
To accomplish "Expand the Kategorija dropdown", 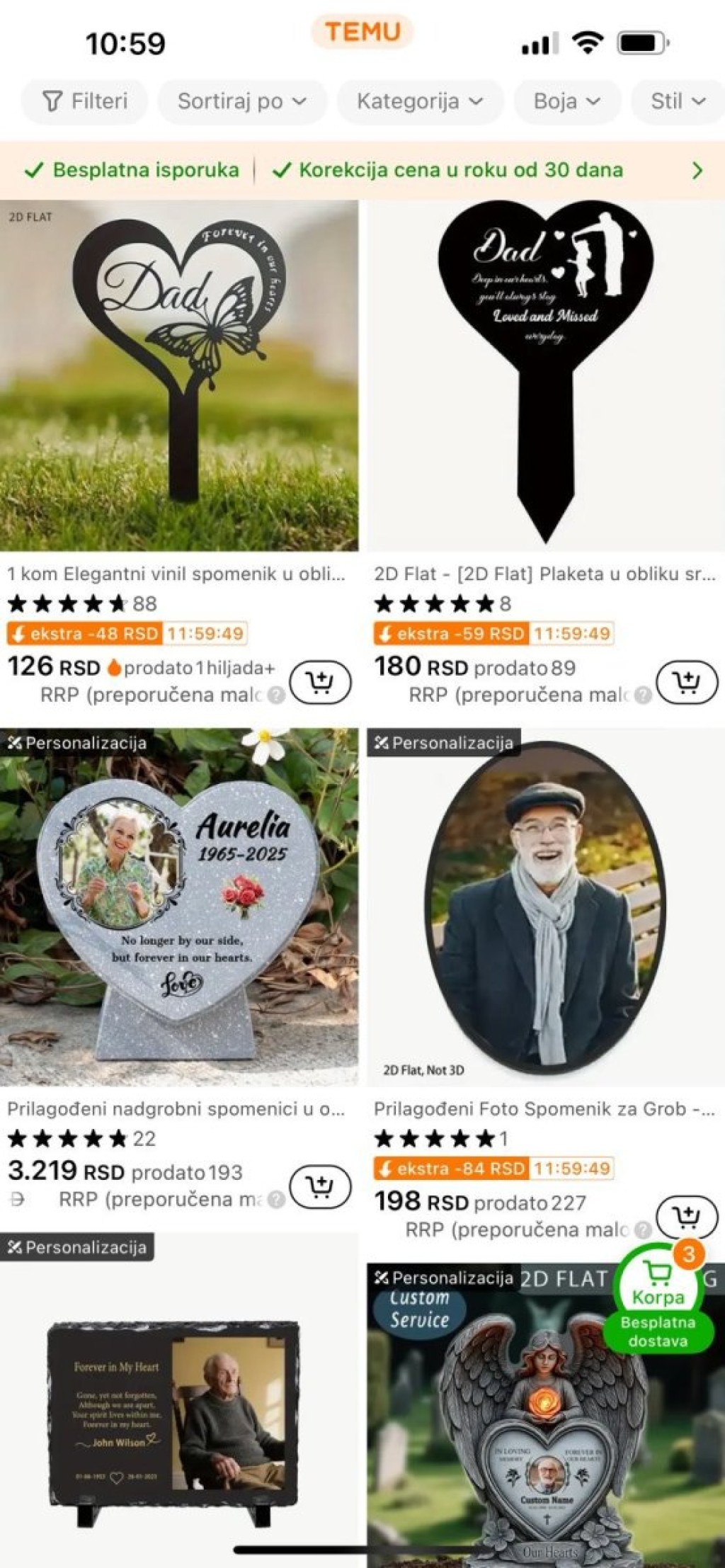I will 420,101.
